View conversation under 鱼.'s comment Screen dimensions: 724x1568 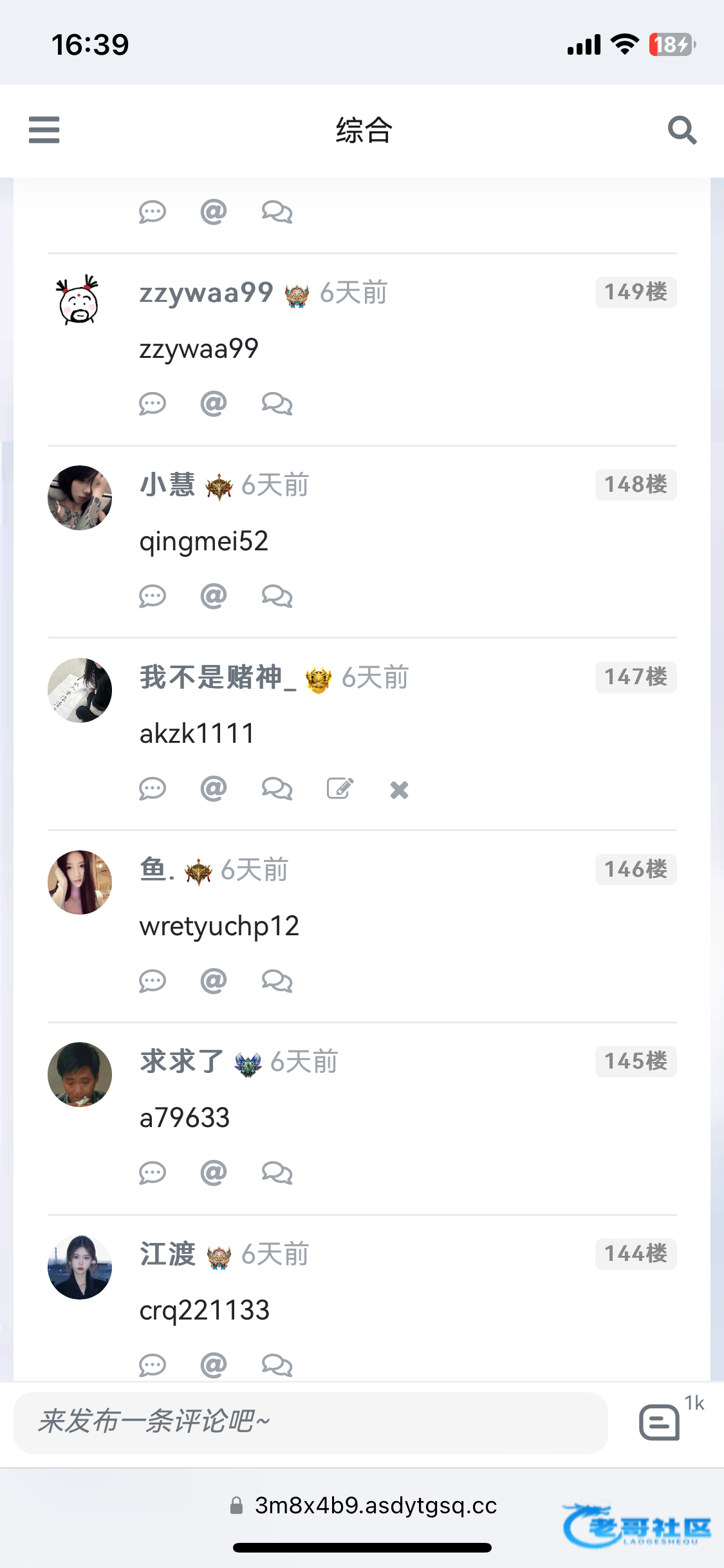pyautogui.click(x=277, y=981)
